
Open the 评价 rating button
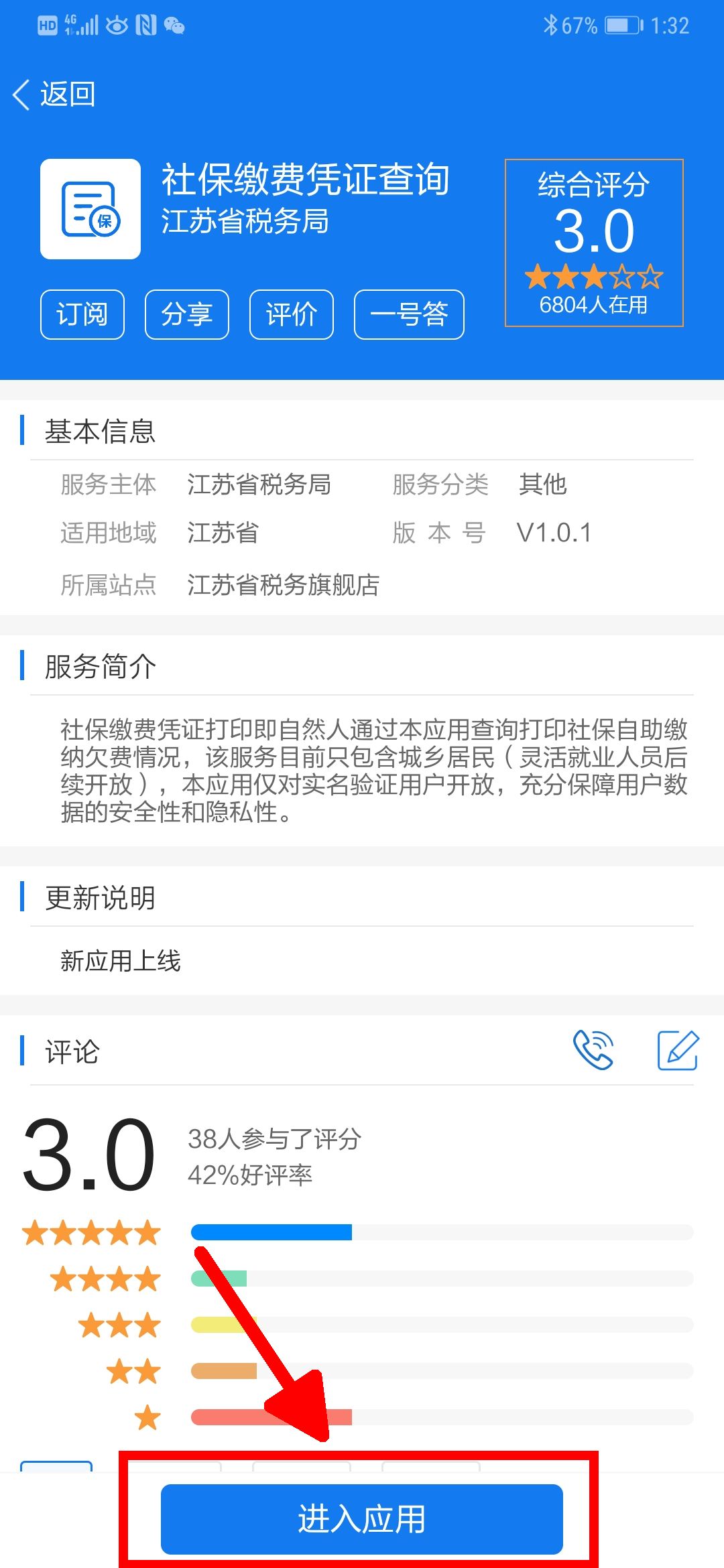pyautogui.click(x=291, y=314)
